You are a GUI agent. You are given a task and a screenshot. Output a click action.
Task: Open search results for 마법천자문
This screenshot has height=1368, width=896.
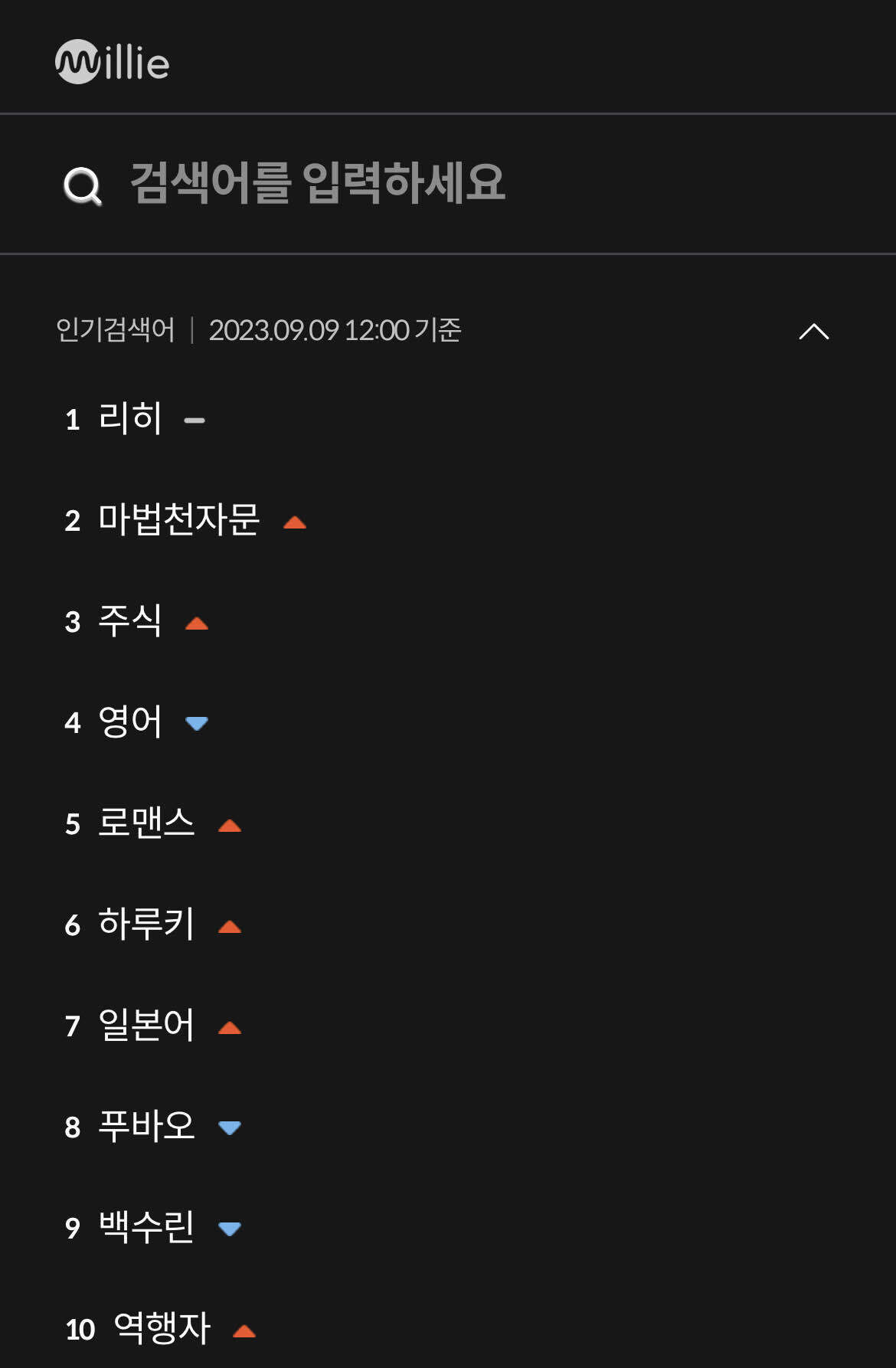coord(182,521)
